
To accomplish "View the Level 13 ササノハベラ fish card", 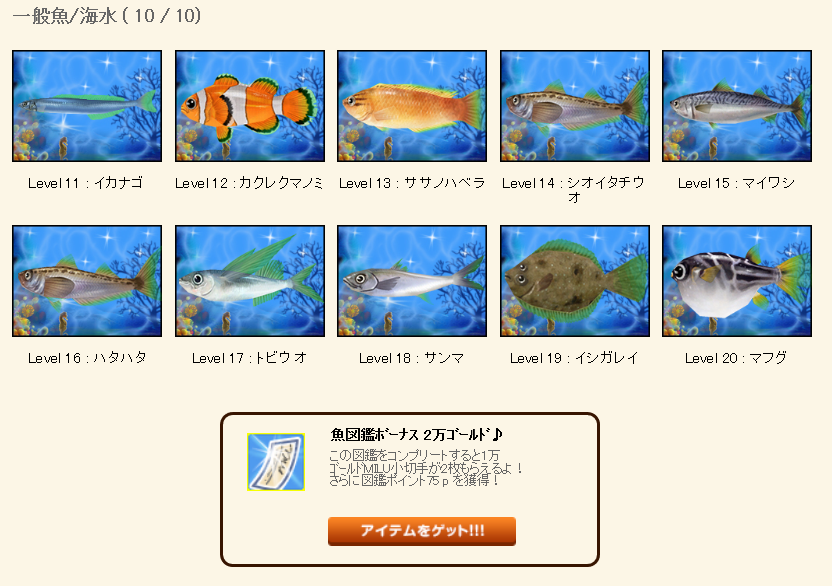I will click(412, 106).
